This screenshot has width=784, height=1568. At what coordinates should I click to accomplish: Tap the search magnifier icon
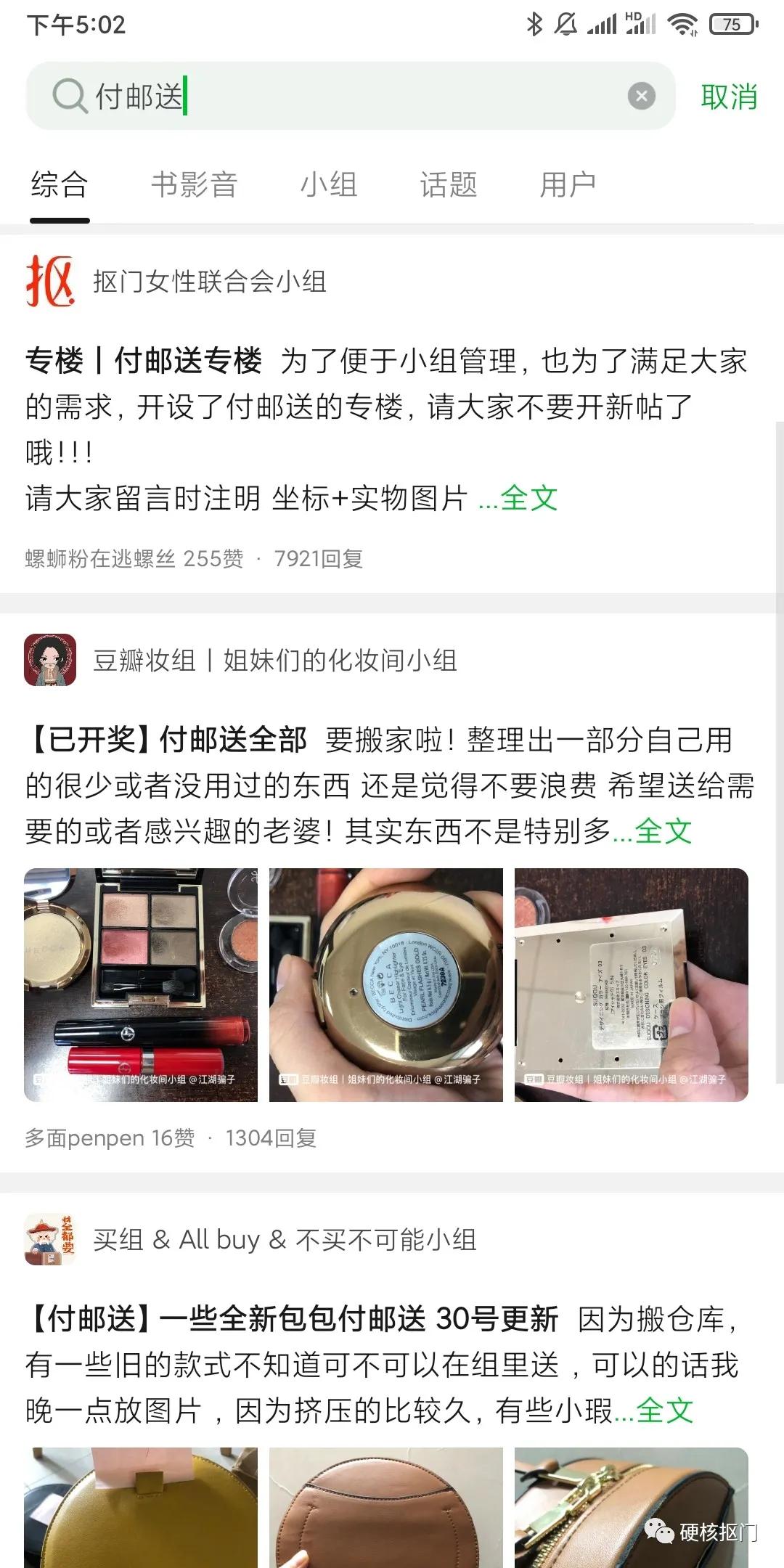click(70, 95)
